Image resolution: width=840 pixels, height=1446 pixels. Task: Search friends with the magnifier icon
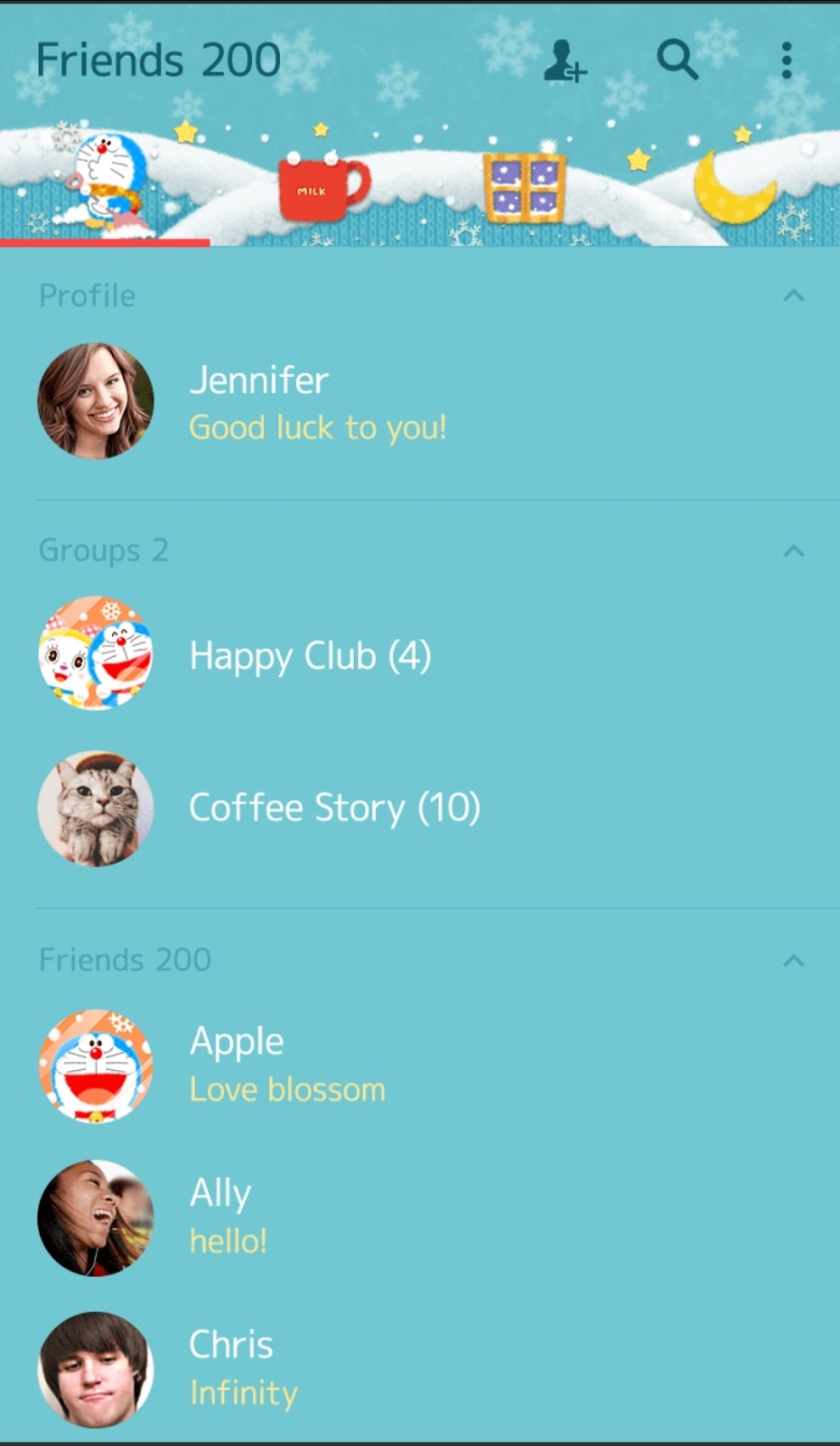677,61
